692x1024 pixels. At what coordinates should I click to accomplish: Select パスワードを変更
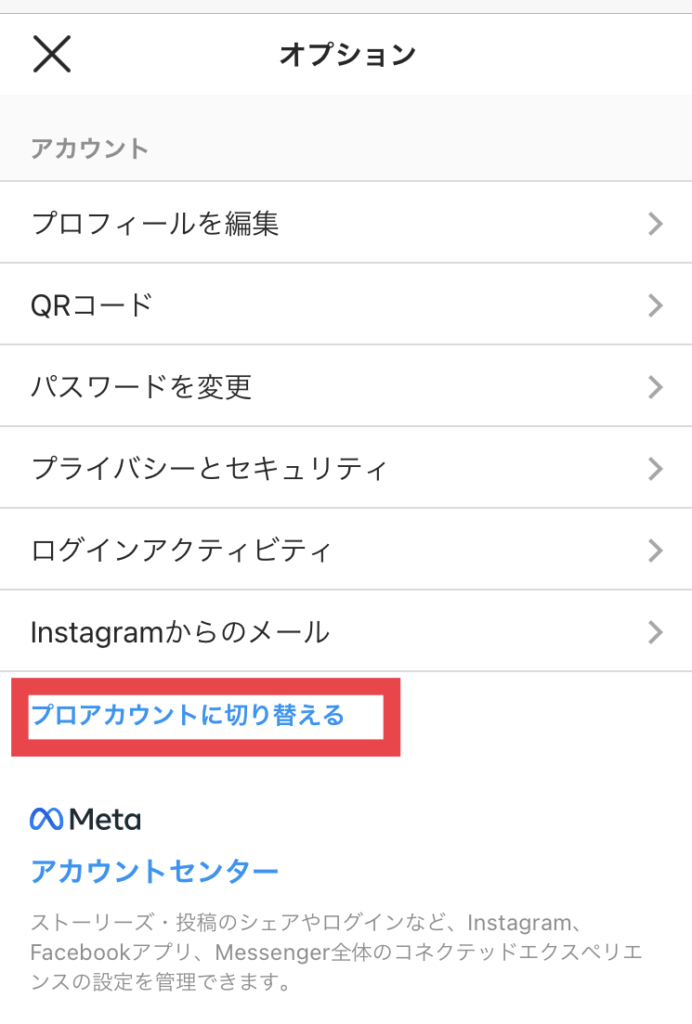pos(346,387)
